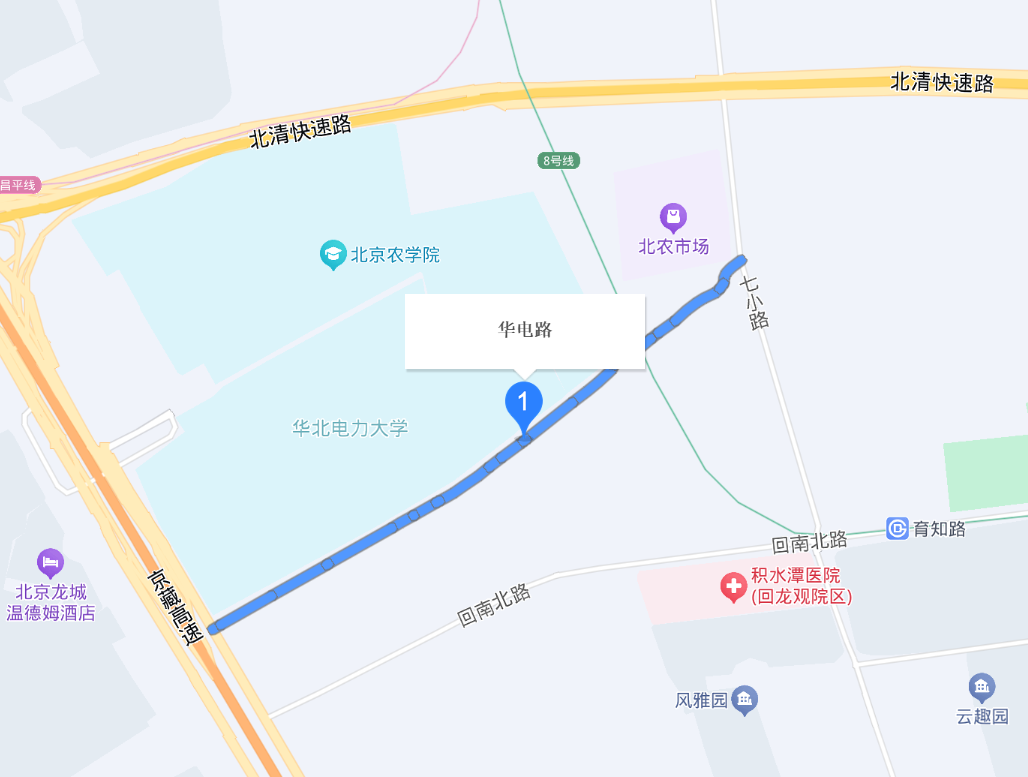
Task: Select the 北农市场 shopping marker
Action: coord(673,217)
